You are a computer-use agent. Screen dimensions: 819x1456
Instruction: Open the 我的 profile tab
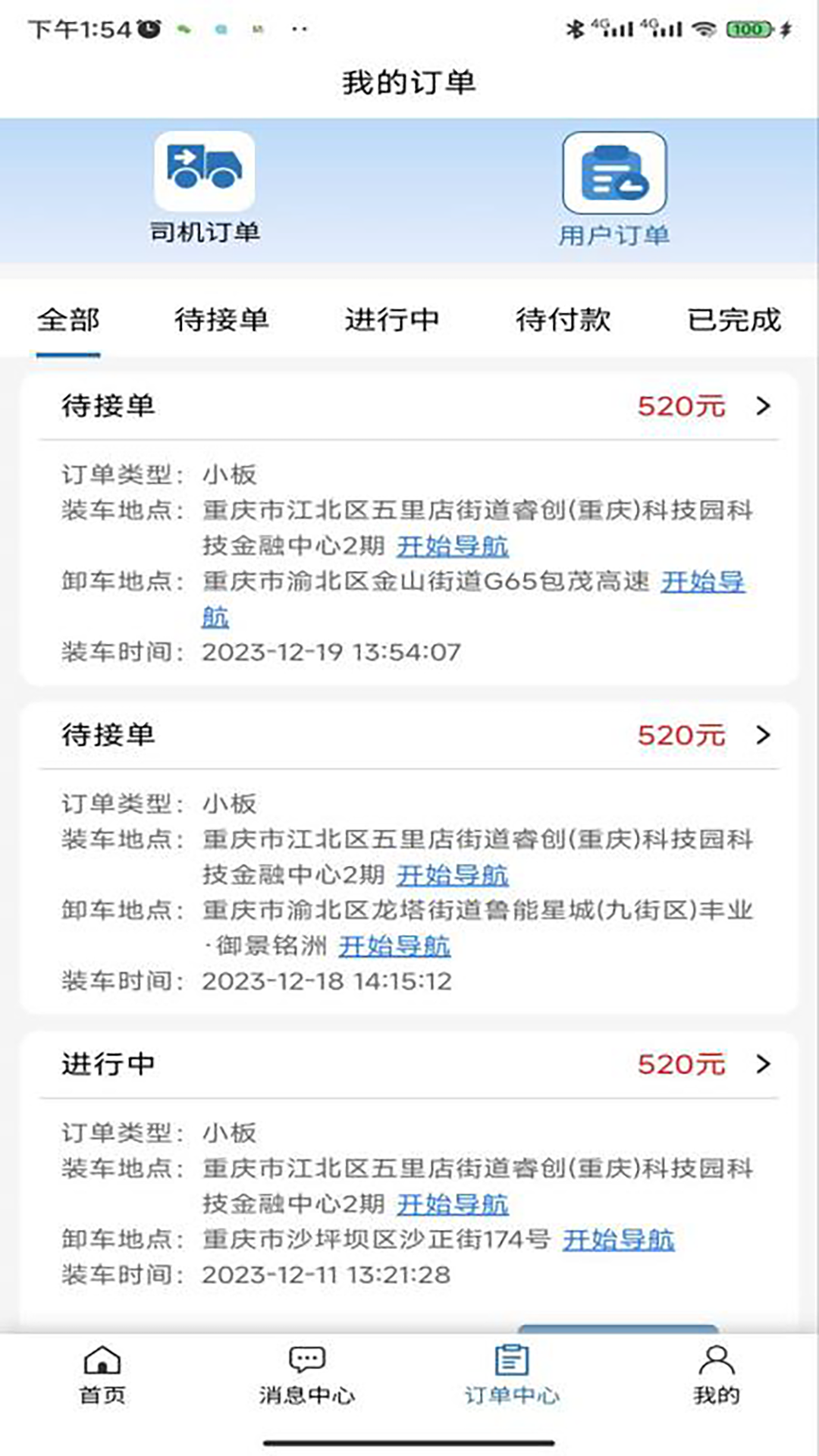(x=716, y=1376)
